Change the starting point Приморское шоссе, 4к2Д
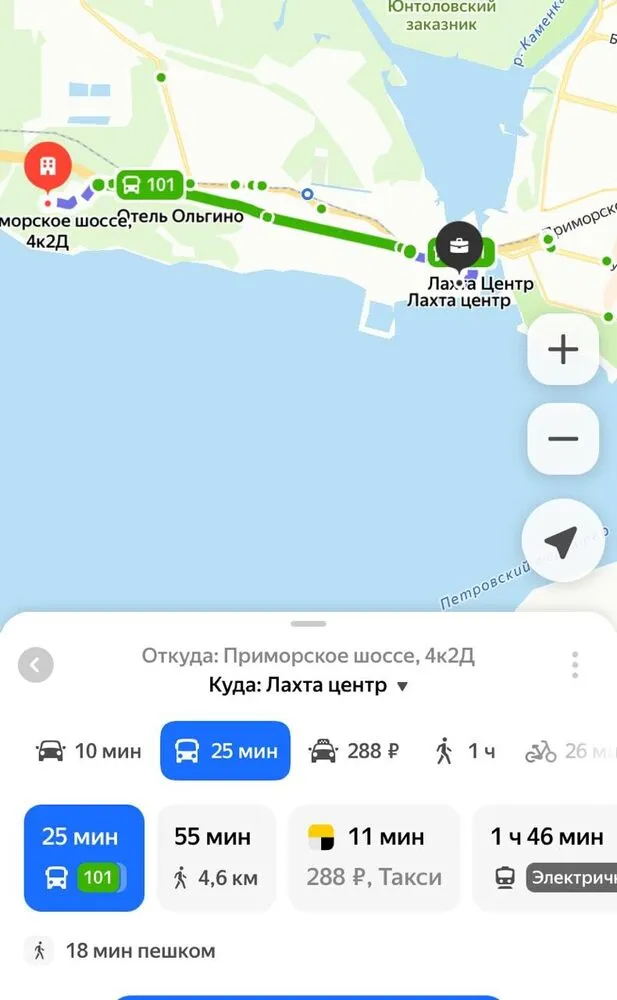The width and height of the screenshot is (617, 1000). [308, 656]
